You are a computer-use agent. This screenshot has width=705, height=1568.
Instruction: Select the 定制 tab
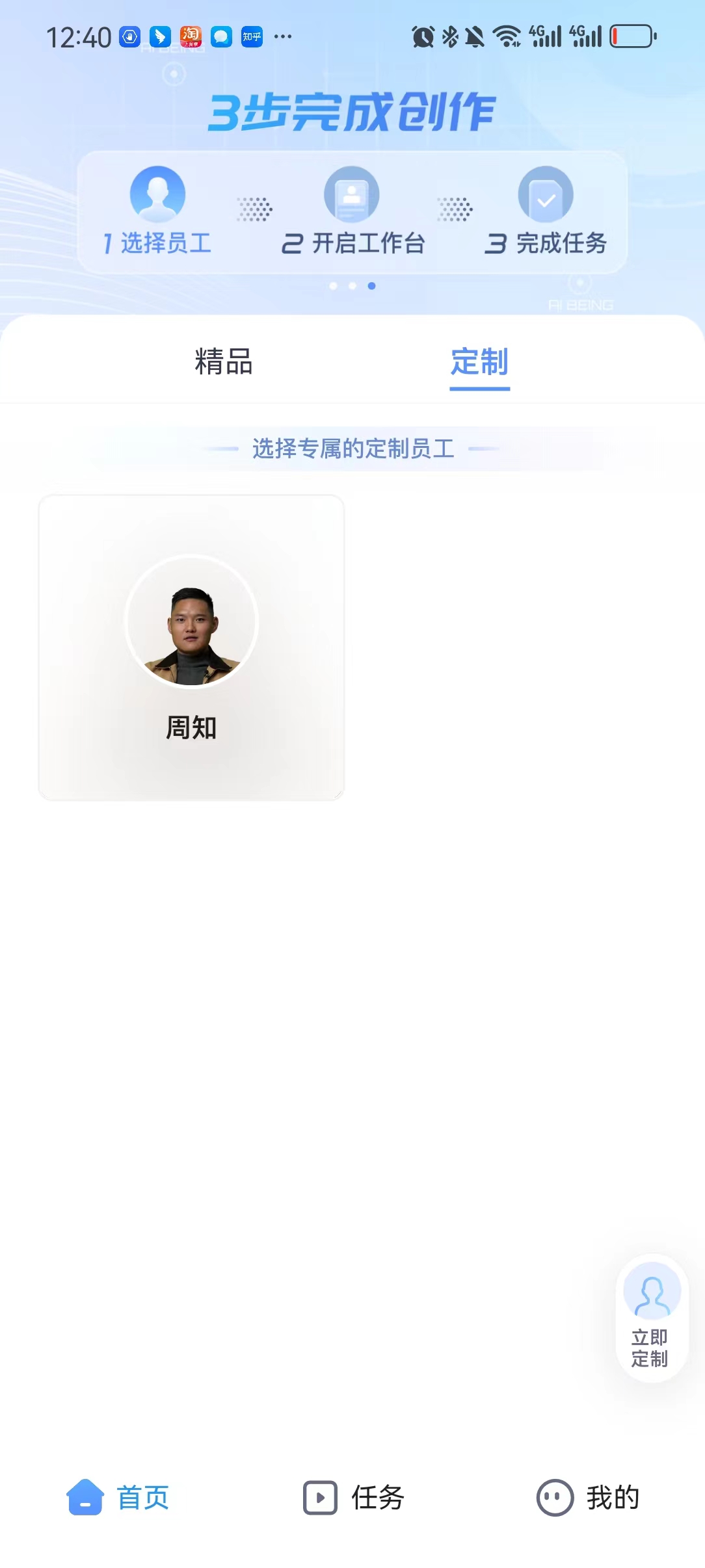pyautogui.click(x=479, y=361)
